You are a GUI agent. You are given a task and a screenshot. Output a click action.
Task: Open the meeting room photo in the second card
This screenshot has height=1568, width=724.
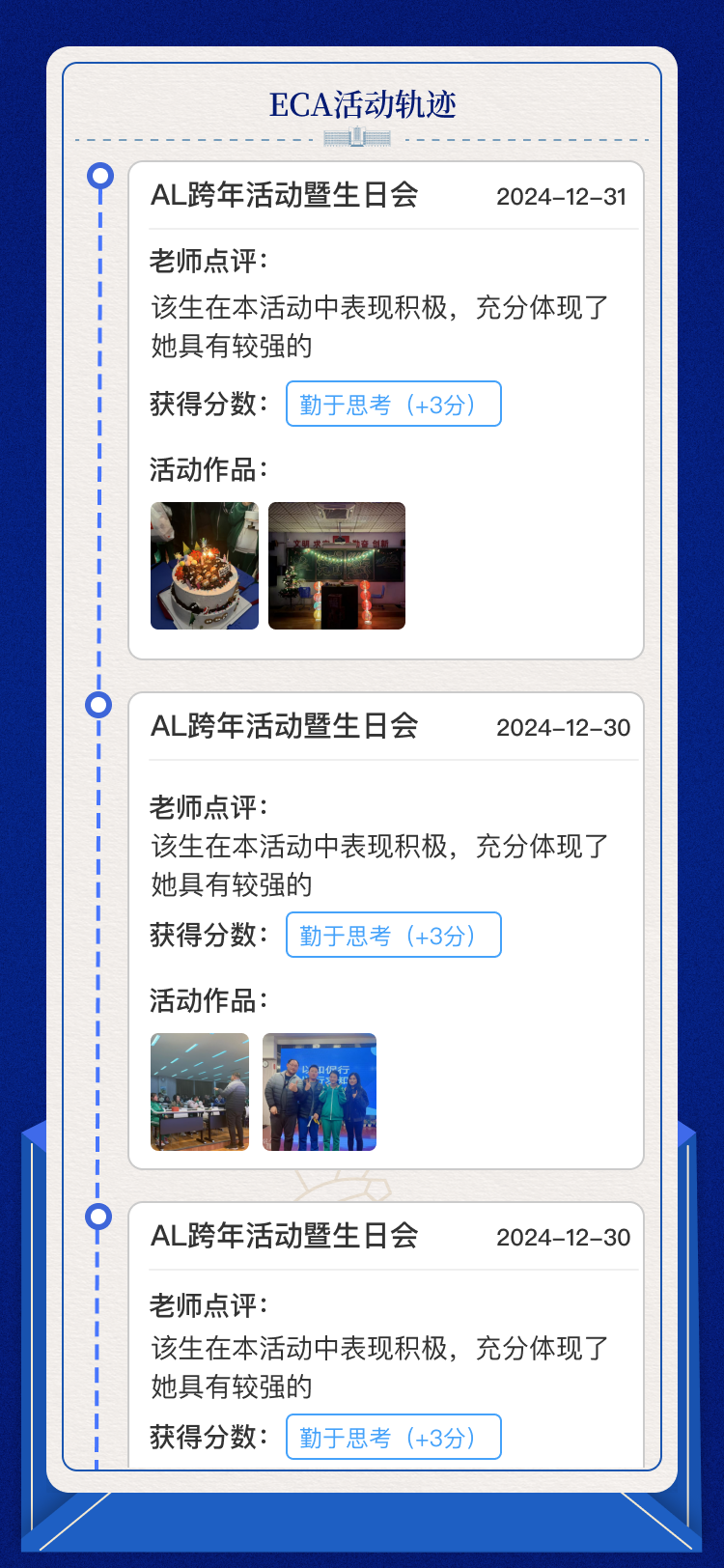tap(199, 1092)
